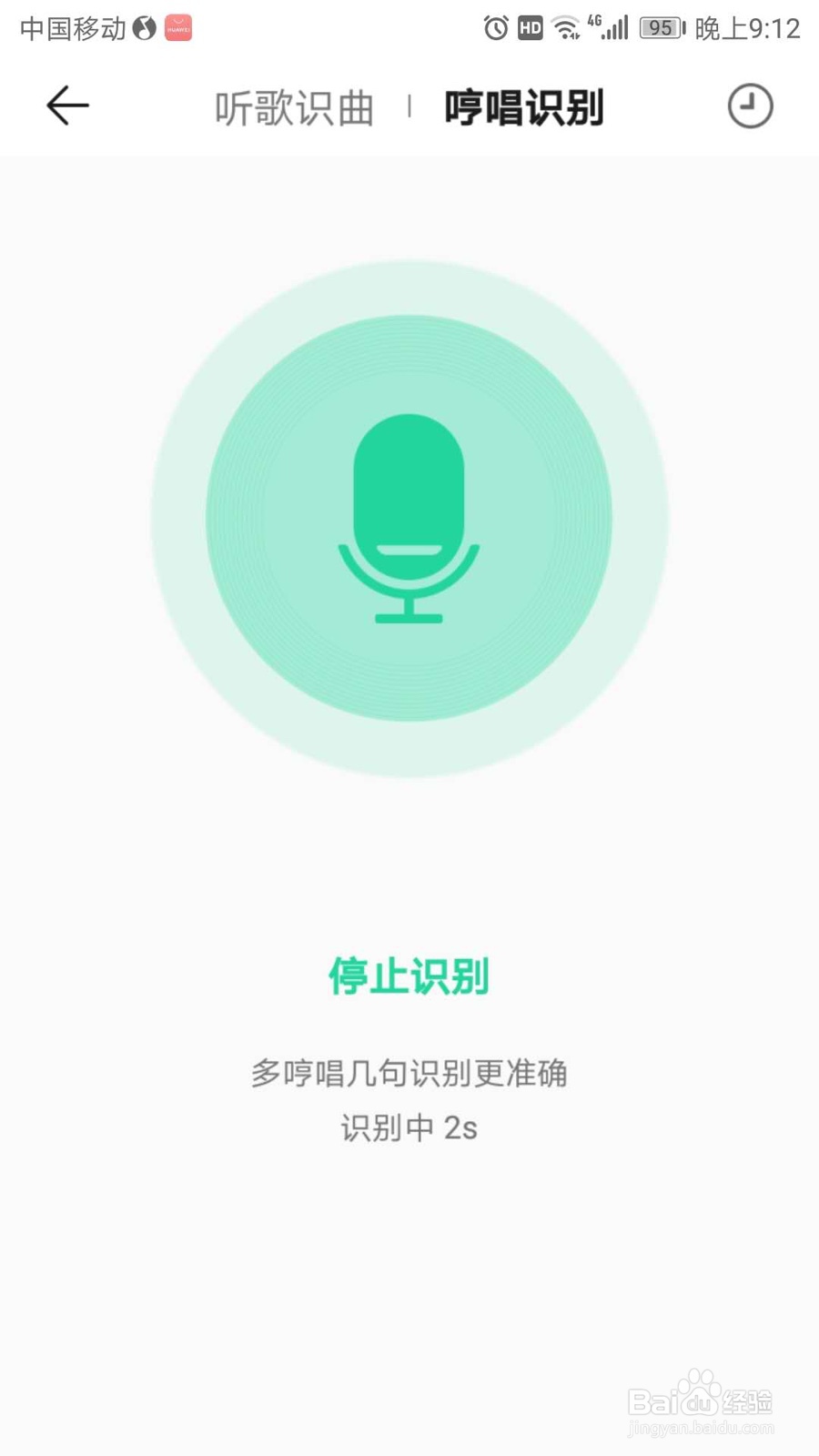The image size is (819, 1456).
Task: Tap the microphone to control recognition
Action: click(x=409, y=519)
